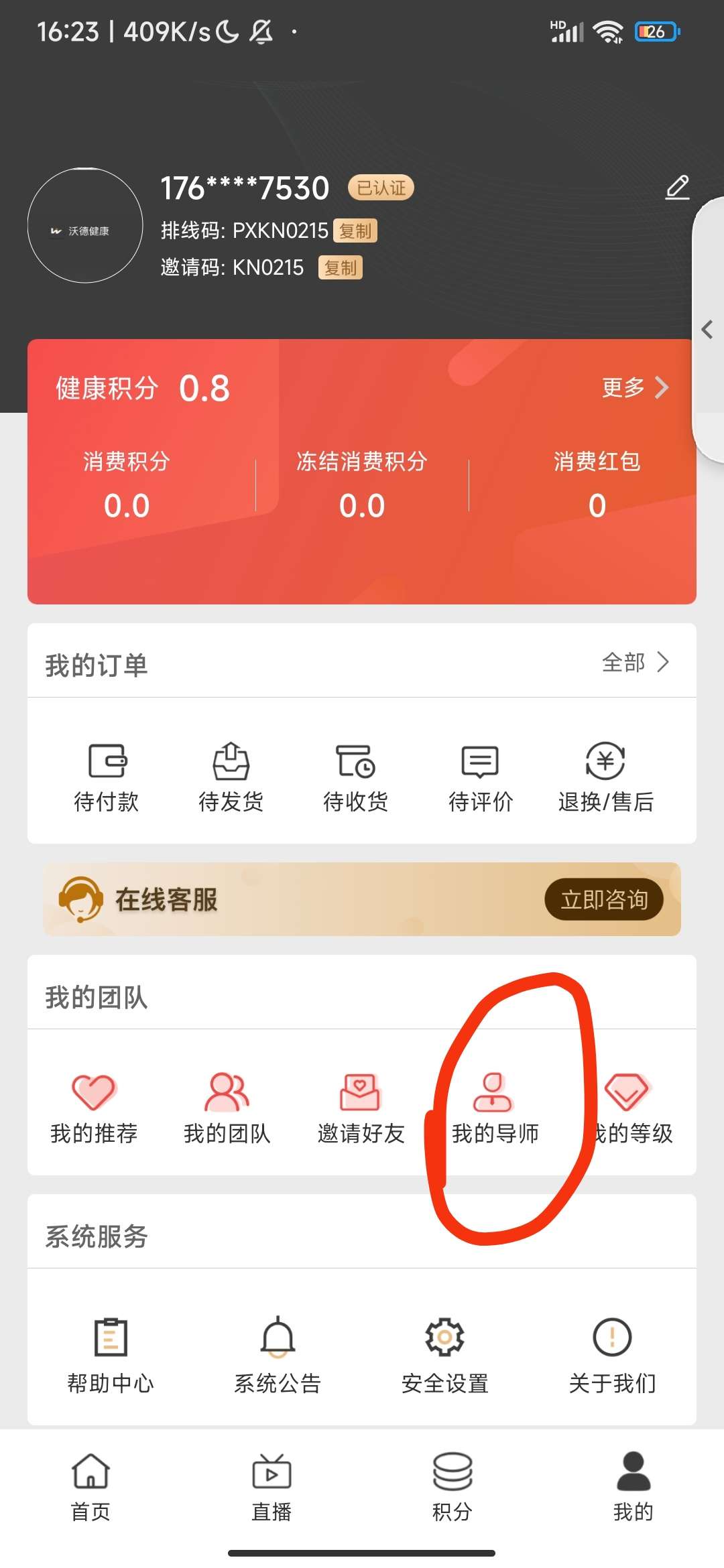Screen dimensions: 724x1568
Task: Copy the 排线码 PXKN0215 code
Action: point(355,231)
